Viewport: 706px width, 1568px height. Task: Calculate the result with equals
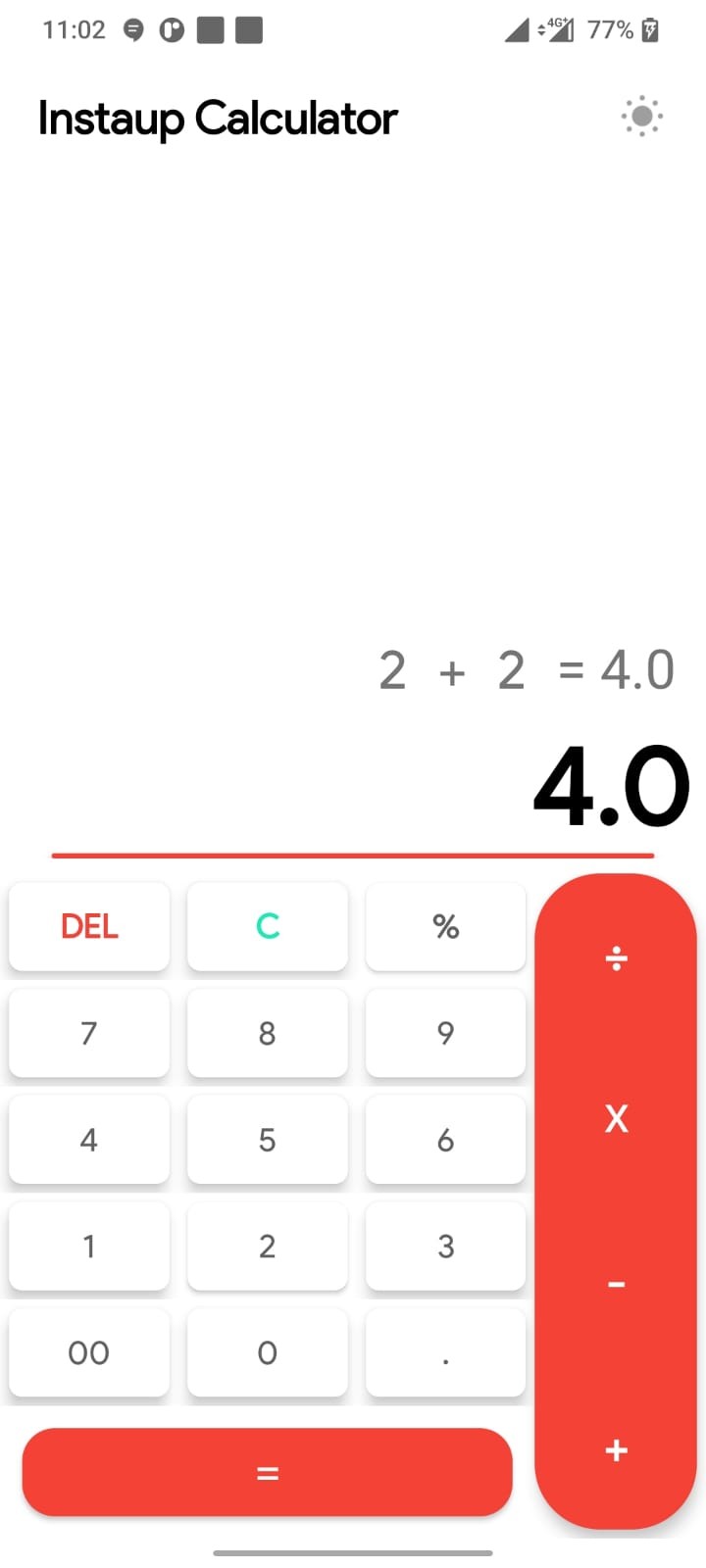click(267, 1472)
